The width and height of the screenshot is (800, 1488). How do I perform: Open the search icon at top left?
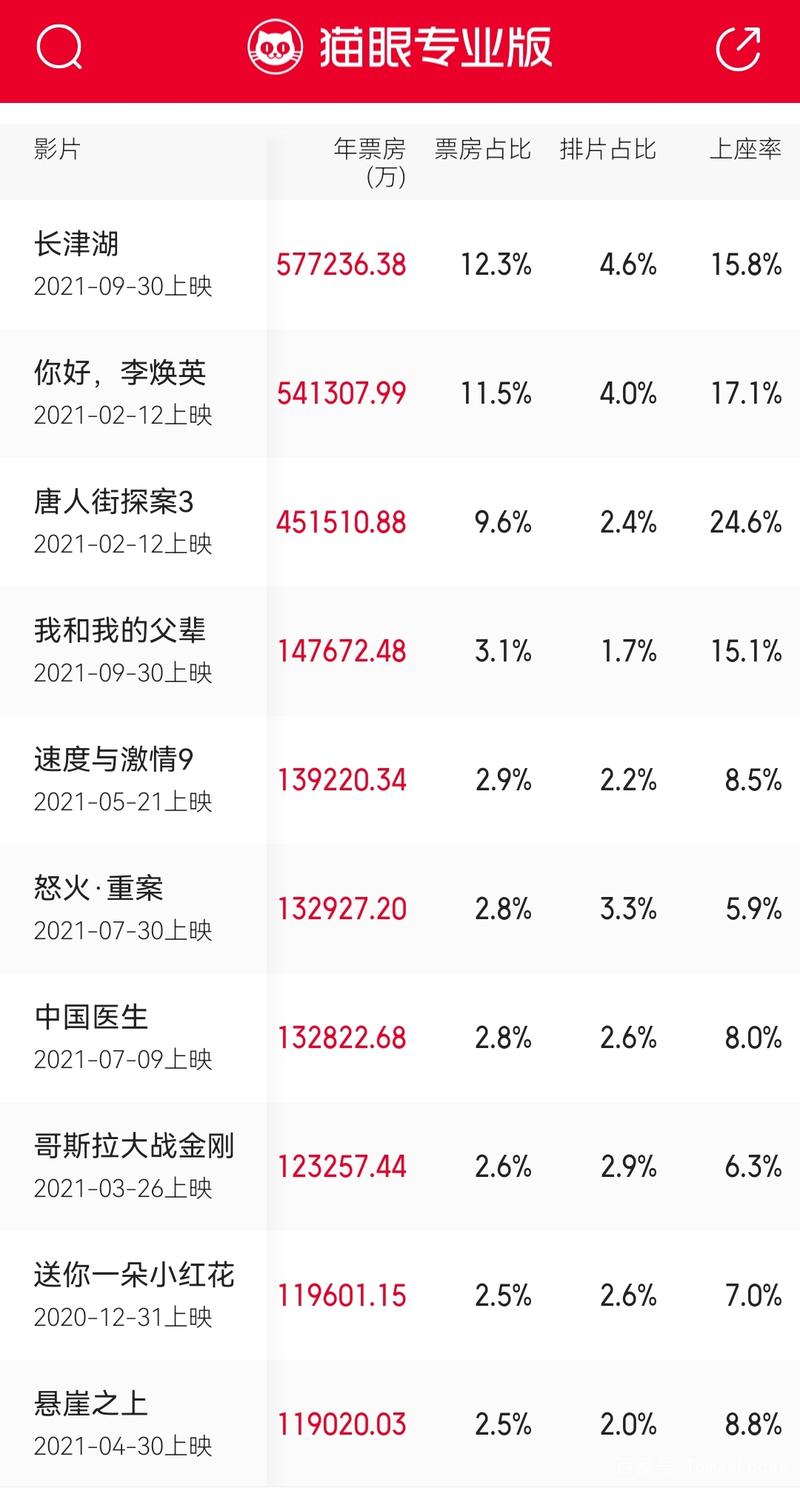coord(60,47)
